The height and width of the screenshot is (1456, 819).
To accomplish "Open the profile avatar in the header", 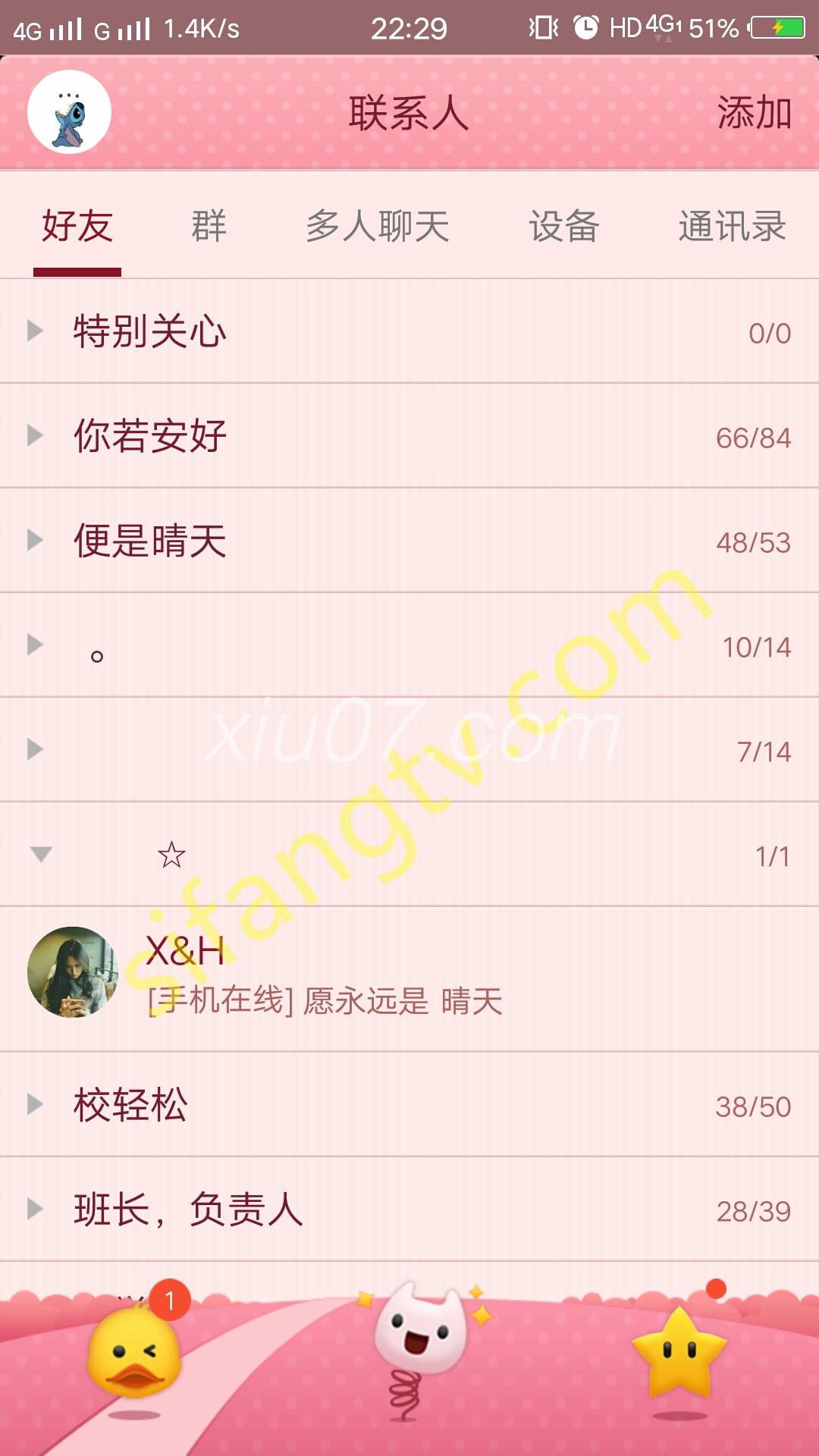I will (x=70, y=112).
